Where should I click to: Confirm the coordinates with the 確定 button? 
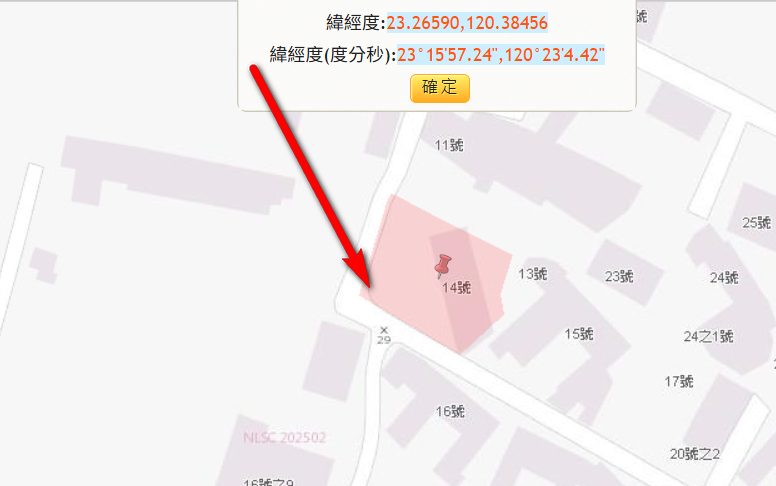tap(439, 87)
